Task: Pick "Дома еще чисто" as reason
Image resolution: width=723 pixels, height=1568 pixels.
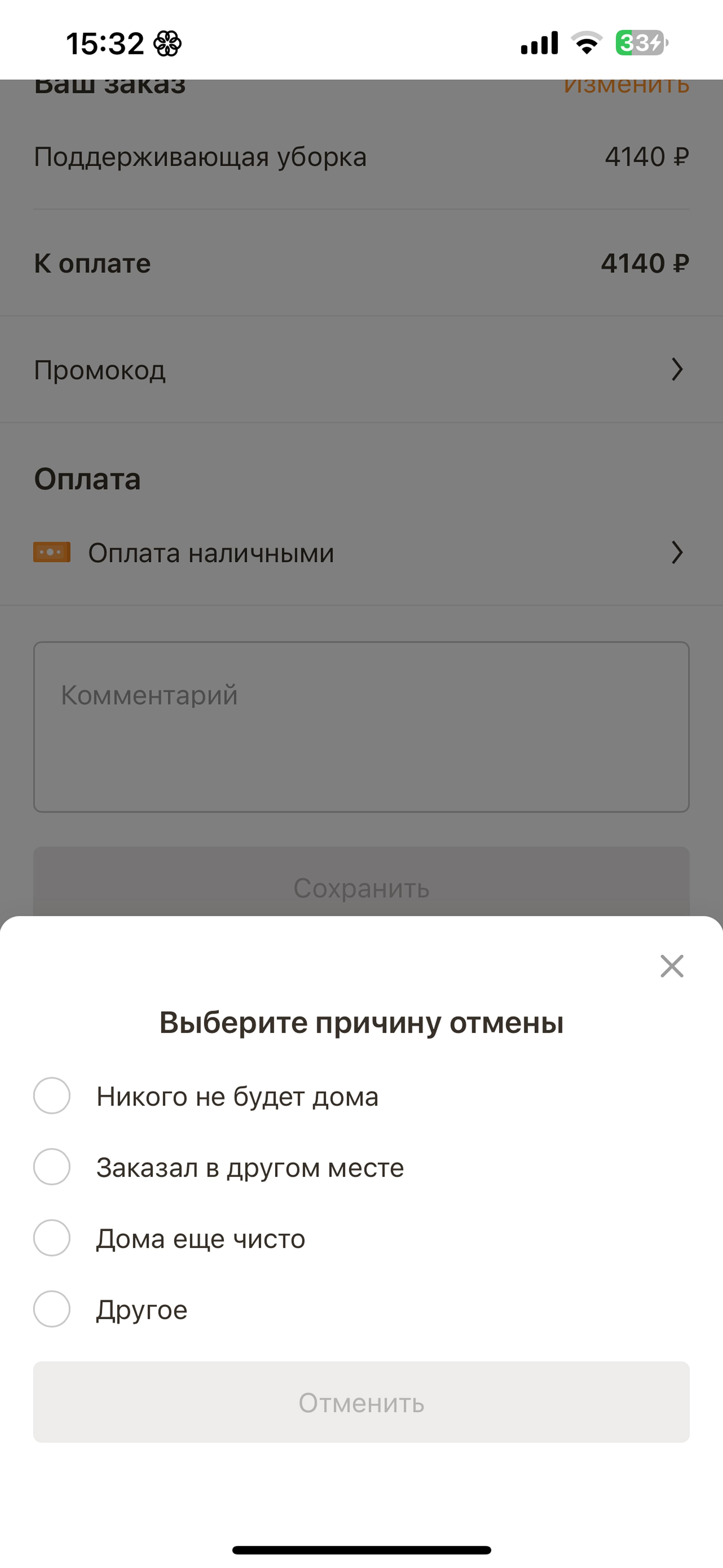Action: coord(52,1237)
